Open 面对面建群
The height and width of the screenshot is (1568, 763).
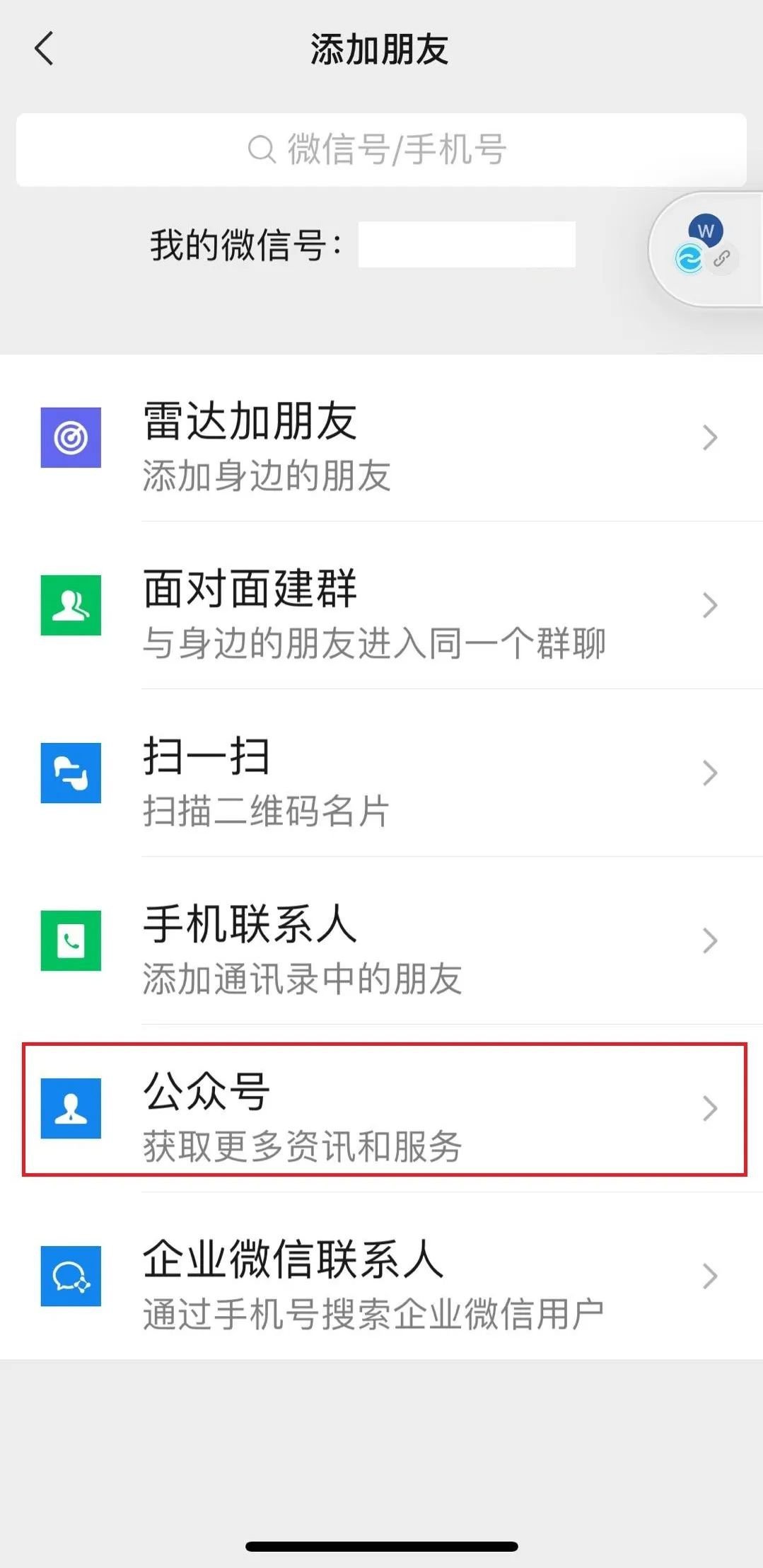pyautogui.click(x=380, y=606)
